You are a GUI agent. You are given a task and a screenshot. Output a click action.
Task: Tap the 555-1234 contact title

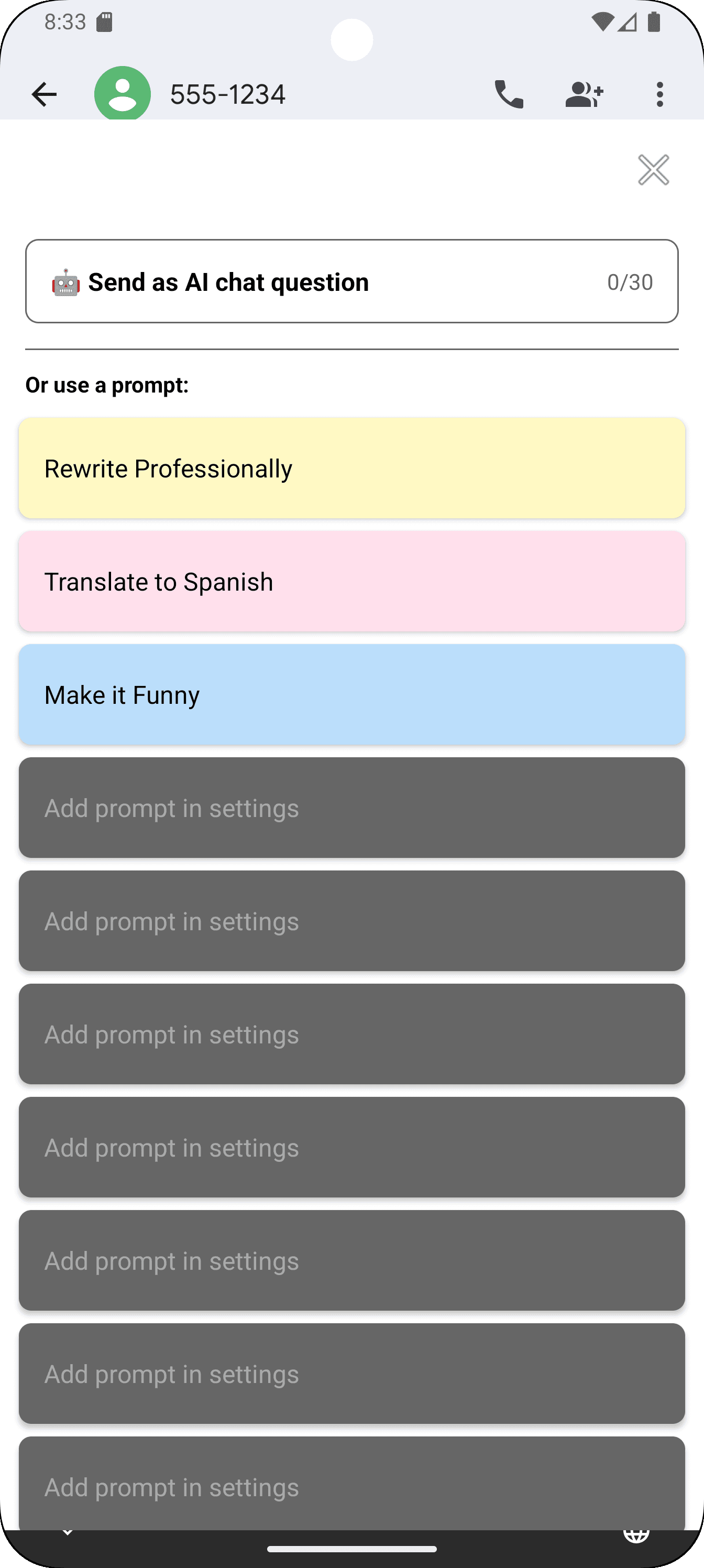click(x=226, y=93)
